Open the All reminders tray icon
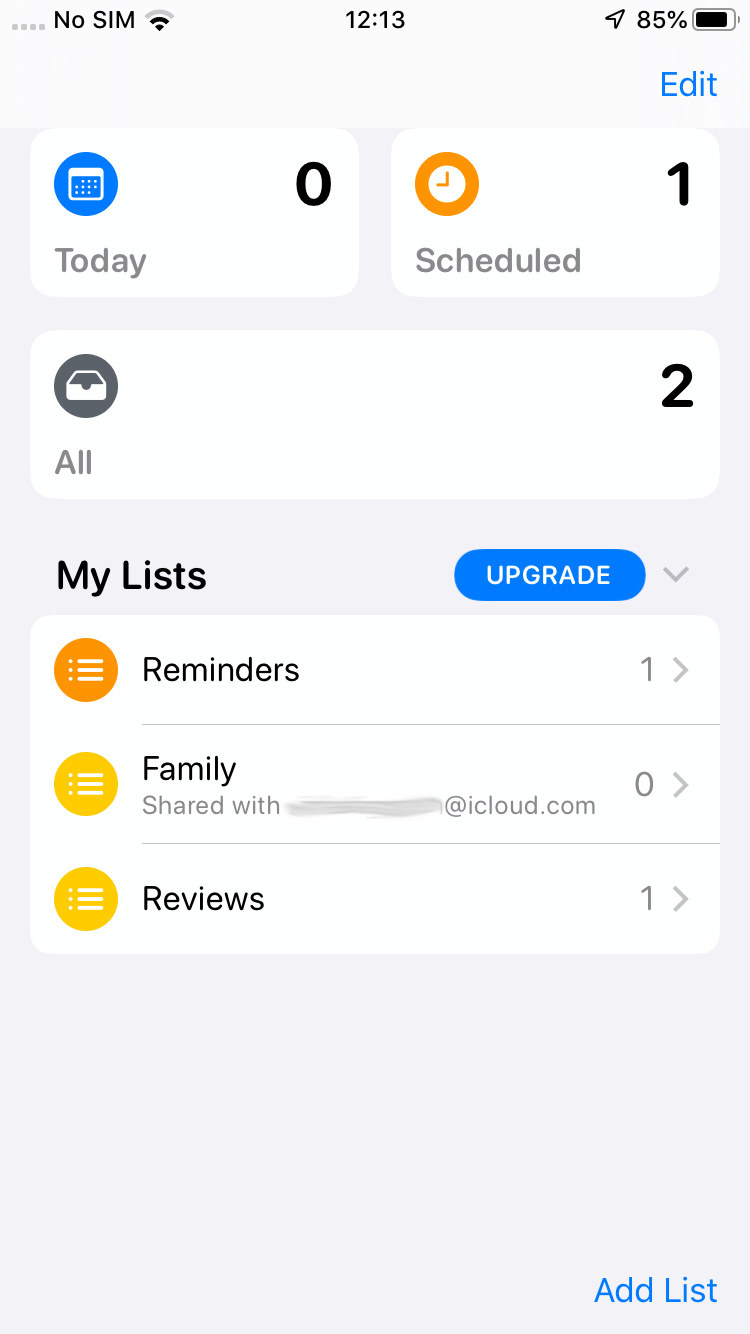Image resolution: width=750 pixels, height=1334 pixels. pyautogui.click(x=86, y=386)
